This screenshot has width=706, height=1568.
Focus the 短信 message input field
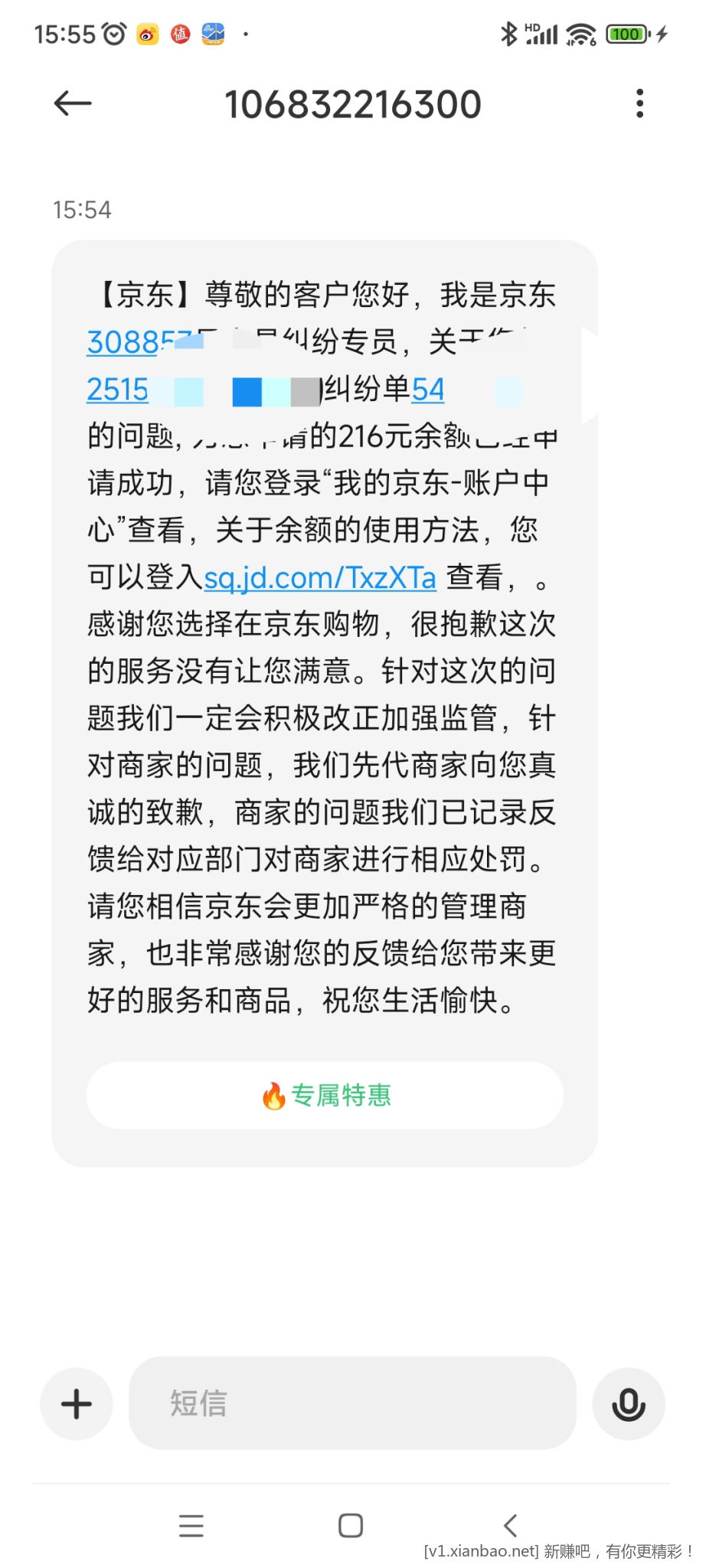(352, 1403)
